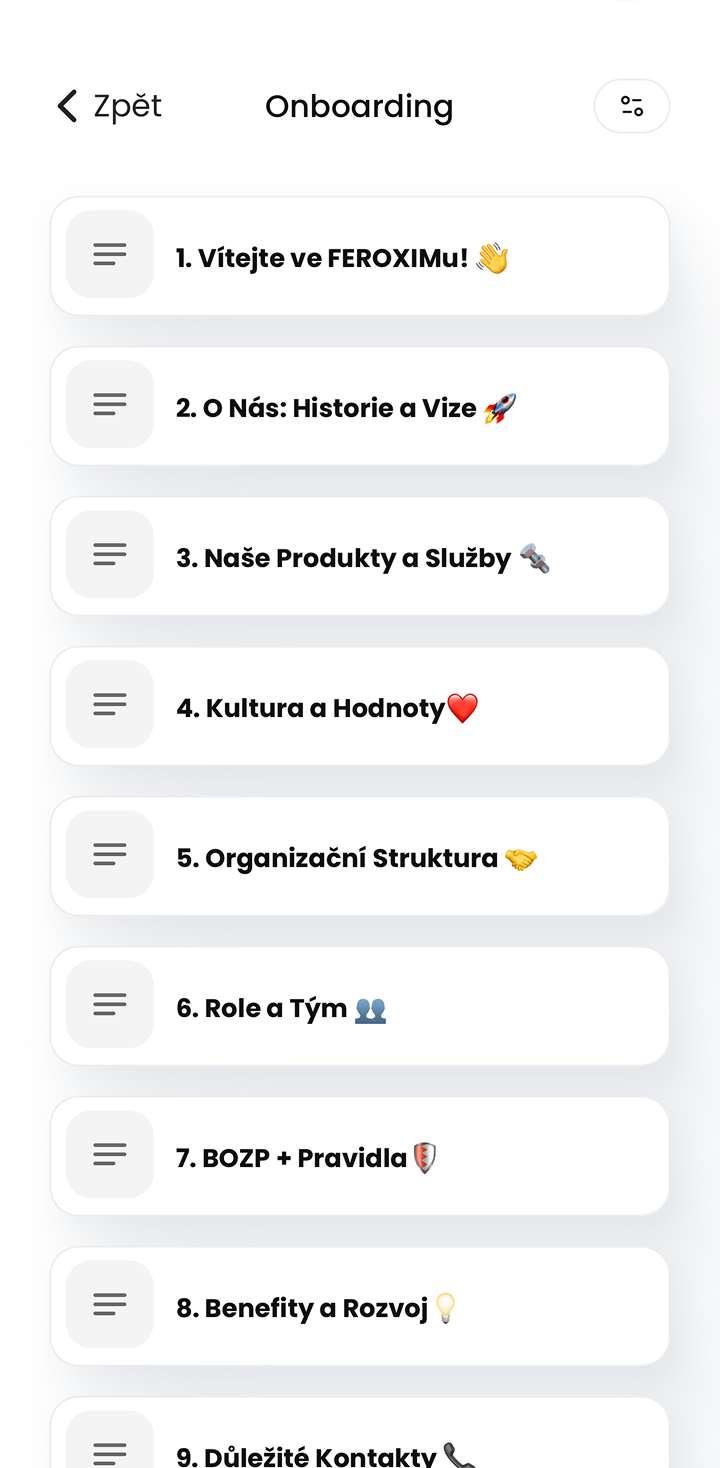
Task: Go back with the Zpět button
Action: click(x=109, y=106)
